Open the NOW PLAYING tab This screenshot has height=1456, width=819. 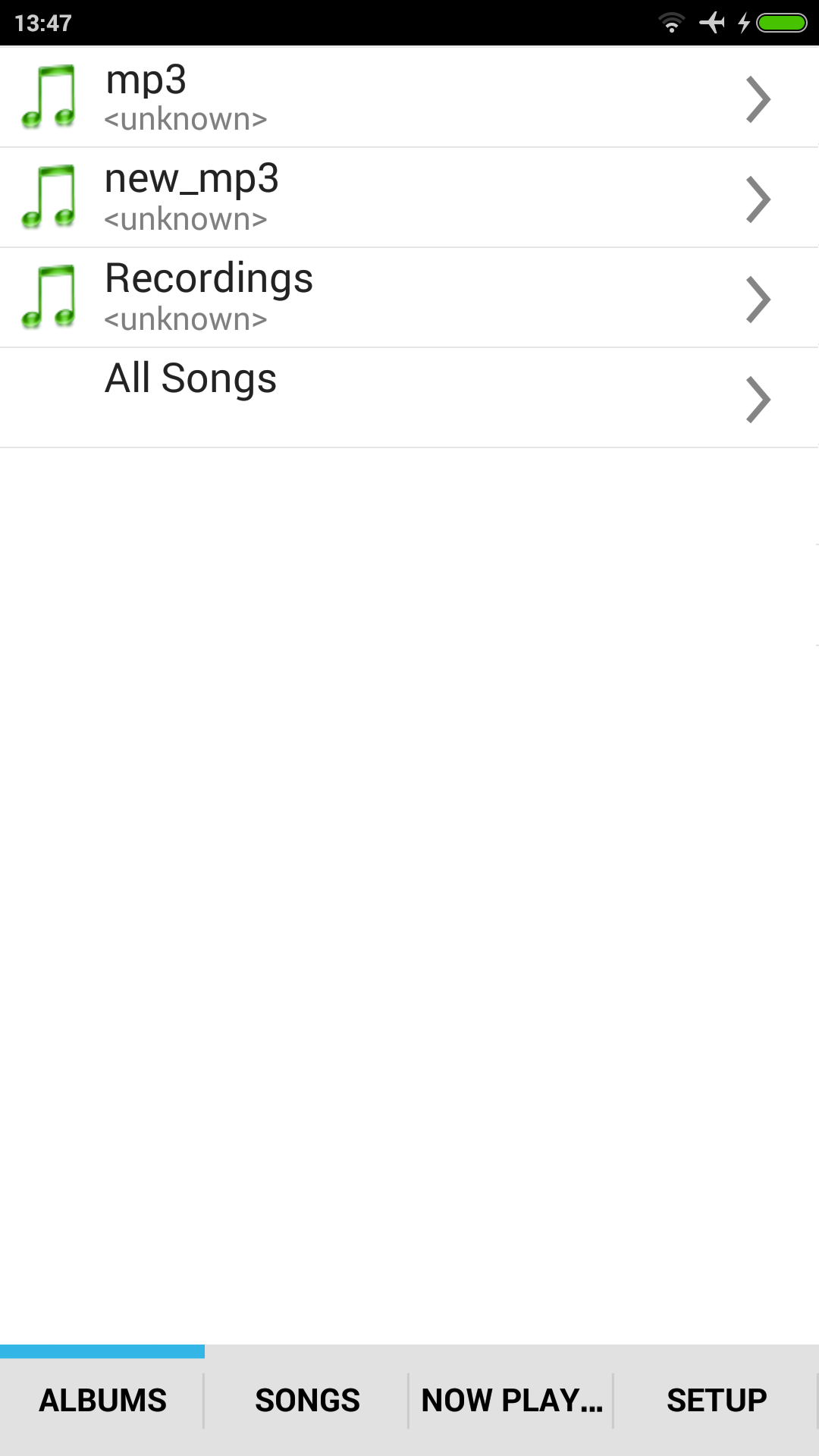512,1400
